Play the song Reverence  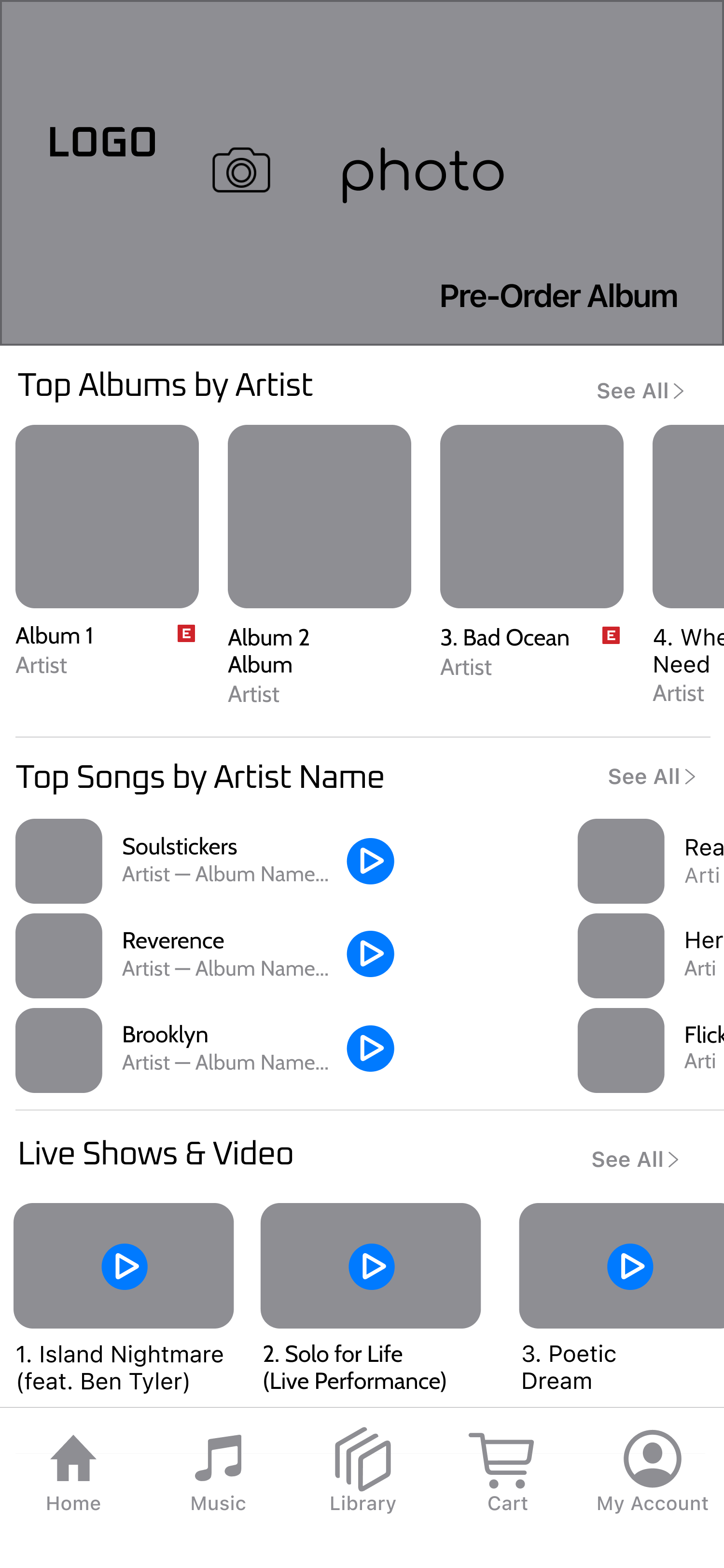pos(370,954)
